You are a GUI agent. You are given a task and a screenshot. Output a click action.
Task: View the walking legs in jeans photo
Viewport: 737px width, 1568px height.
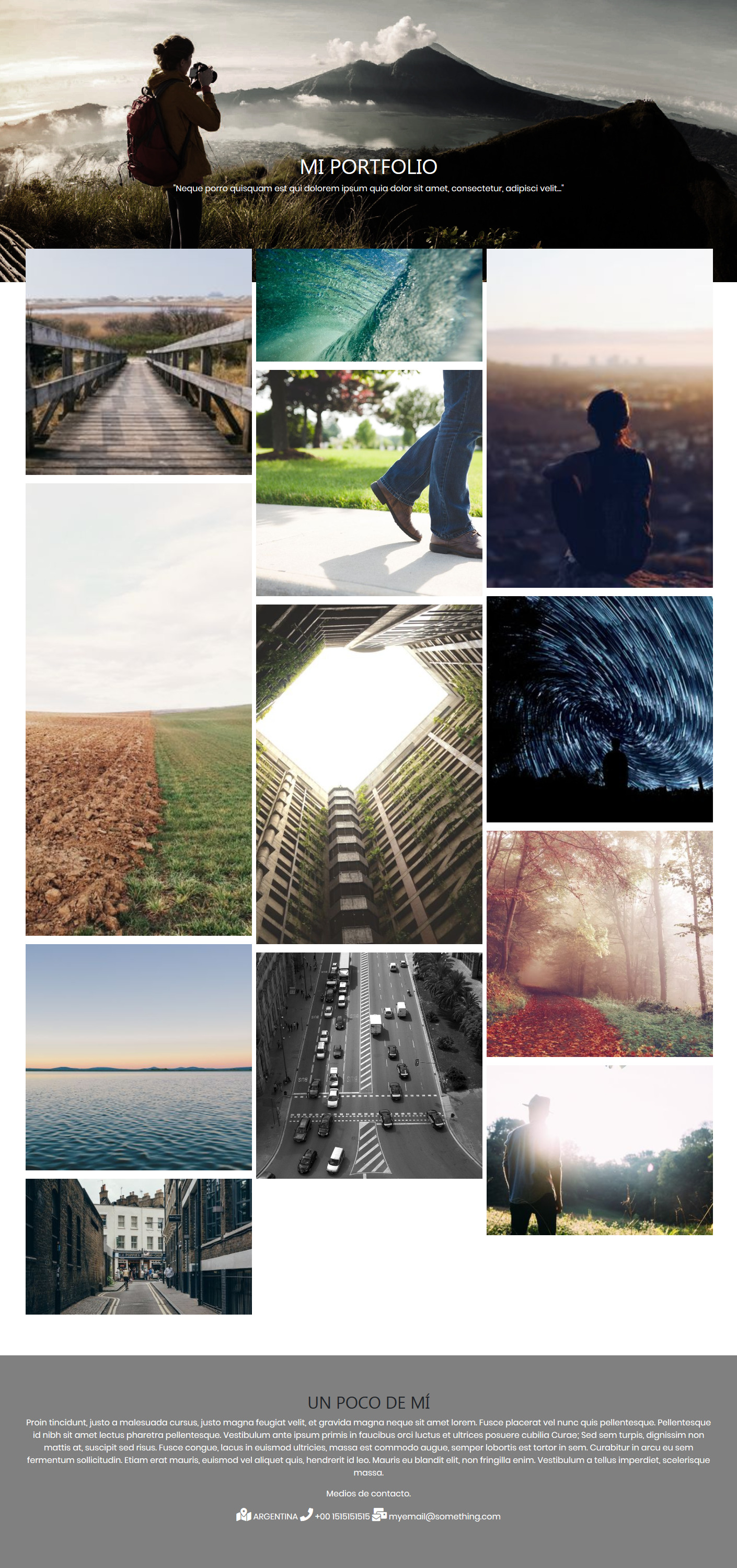[x=369, y=483]
